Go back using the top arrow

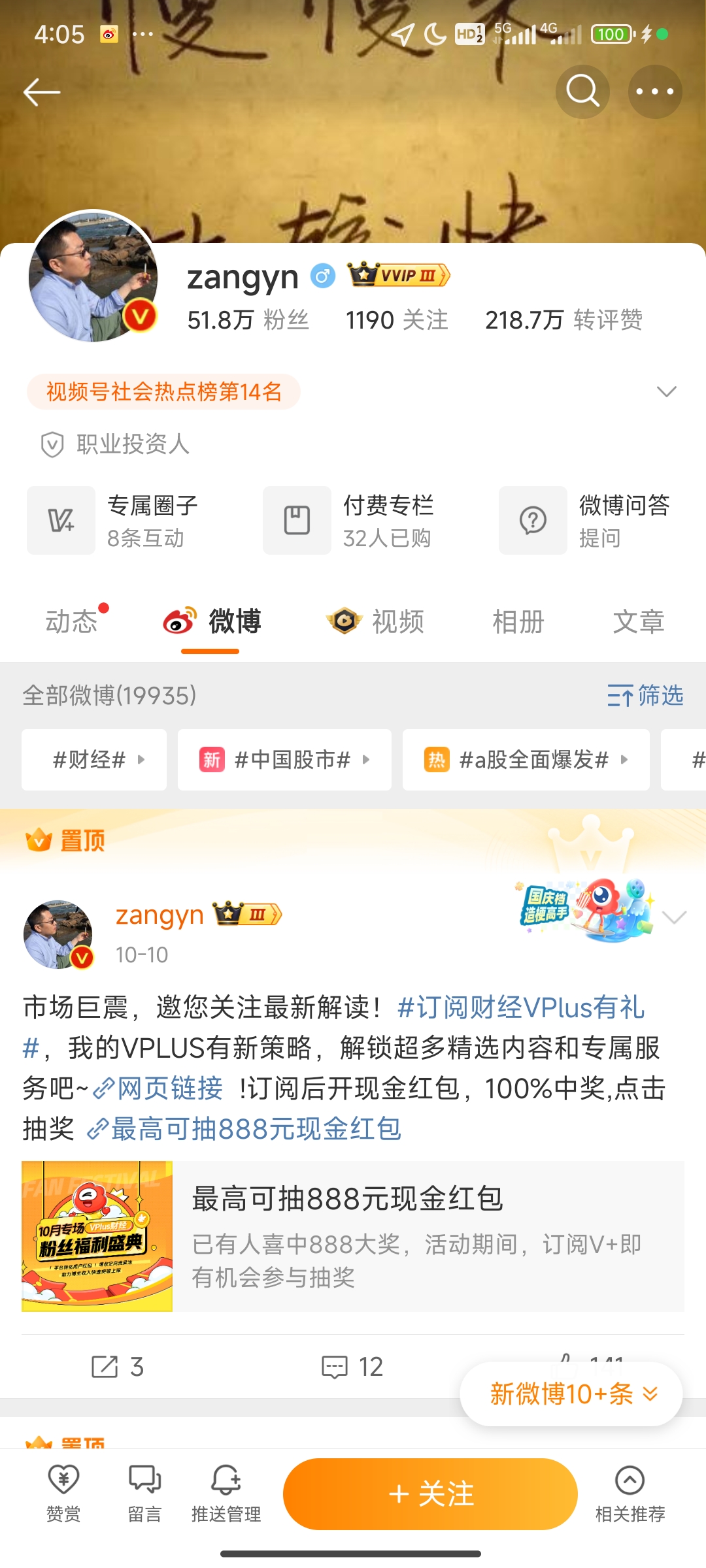42,92
